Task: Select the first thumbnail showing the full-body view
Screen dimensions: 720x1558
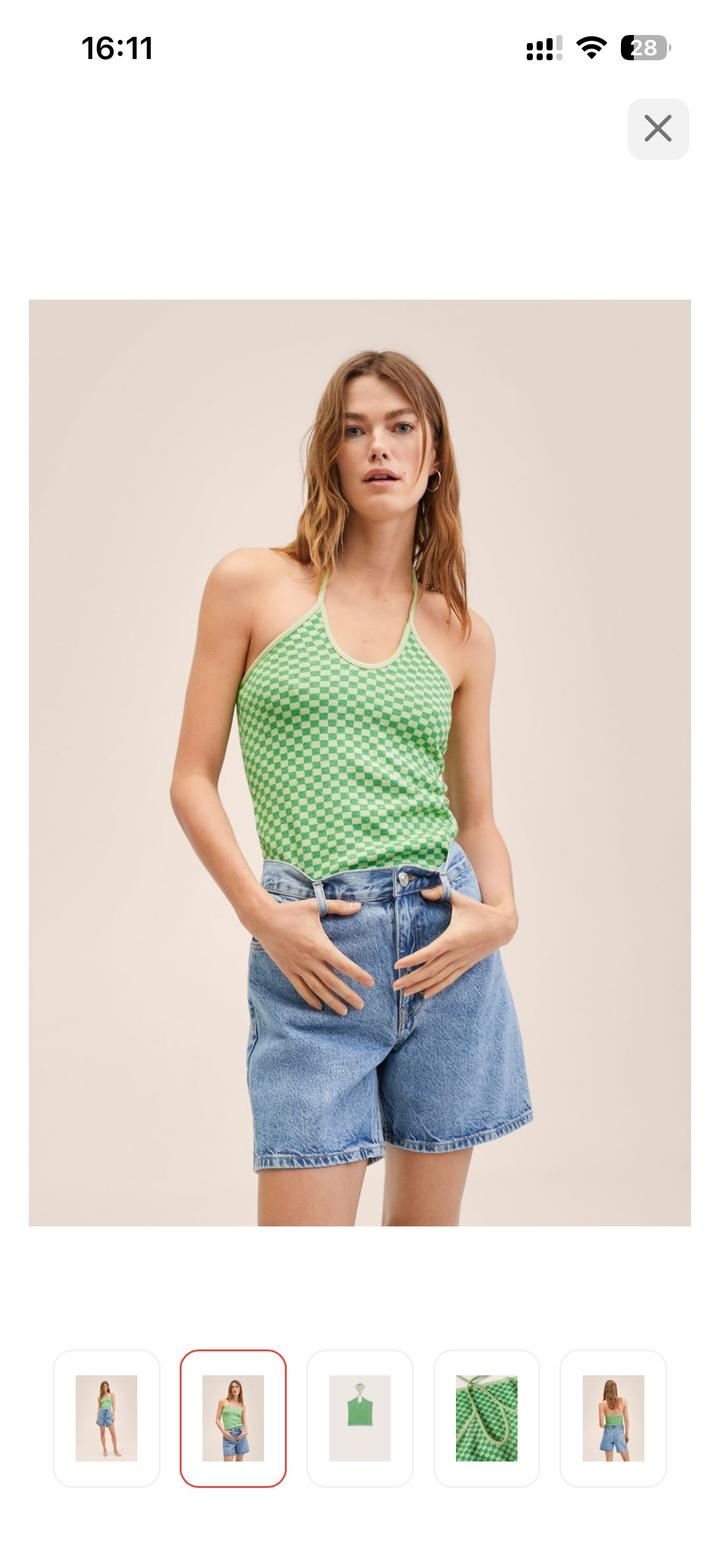Action: (x=106, y=1417)
